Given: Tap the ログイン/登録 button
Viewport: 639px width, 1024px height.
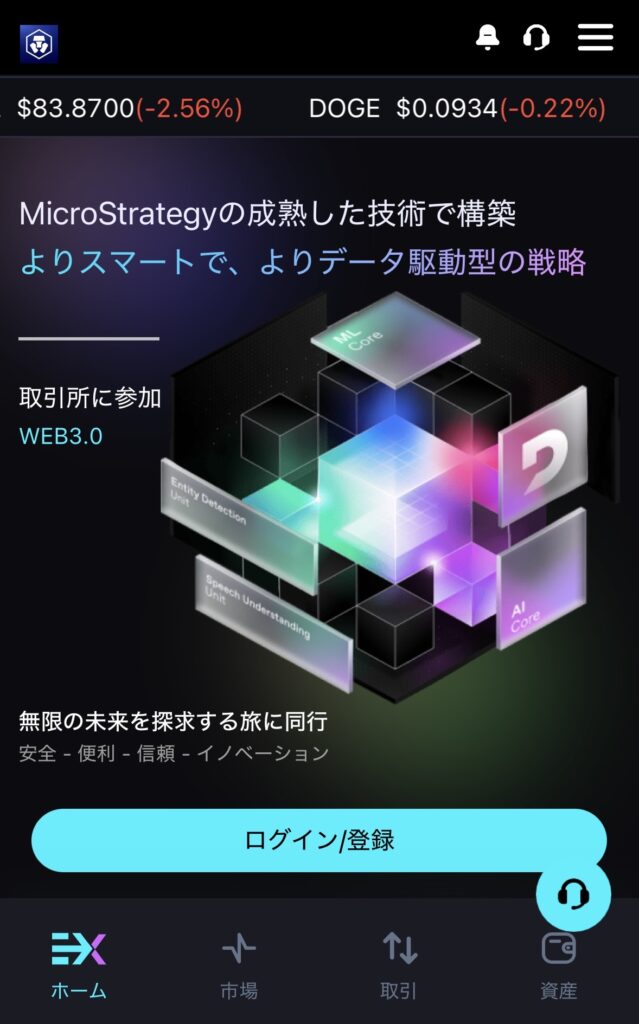Looking at the screenshot, I should pyautogui.click(x=319, y=840).
